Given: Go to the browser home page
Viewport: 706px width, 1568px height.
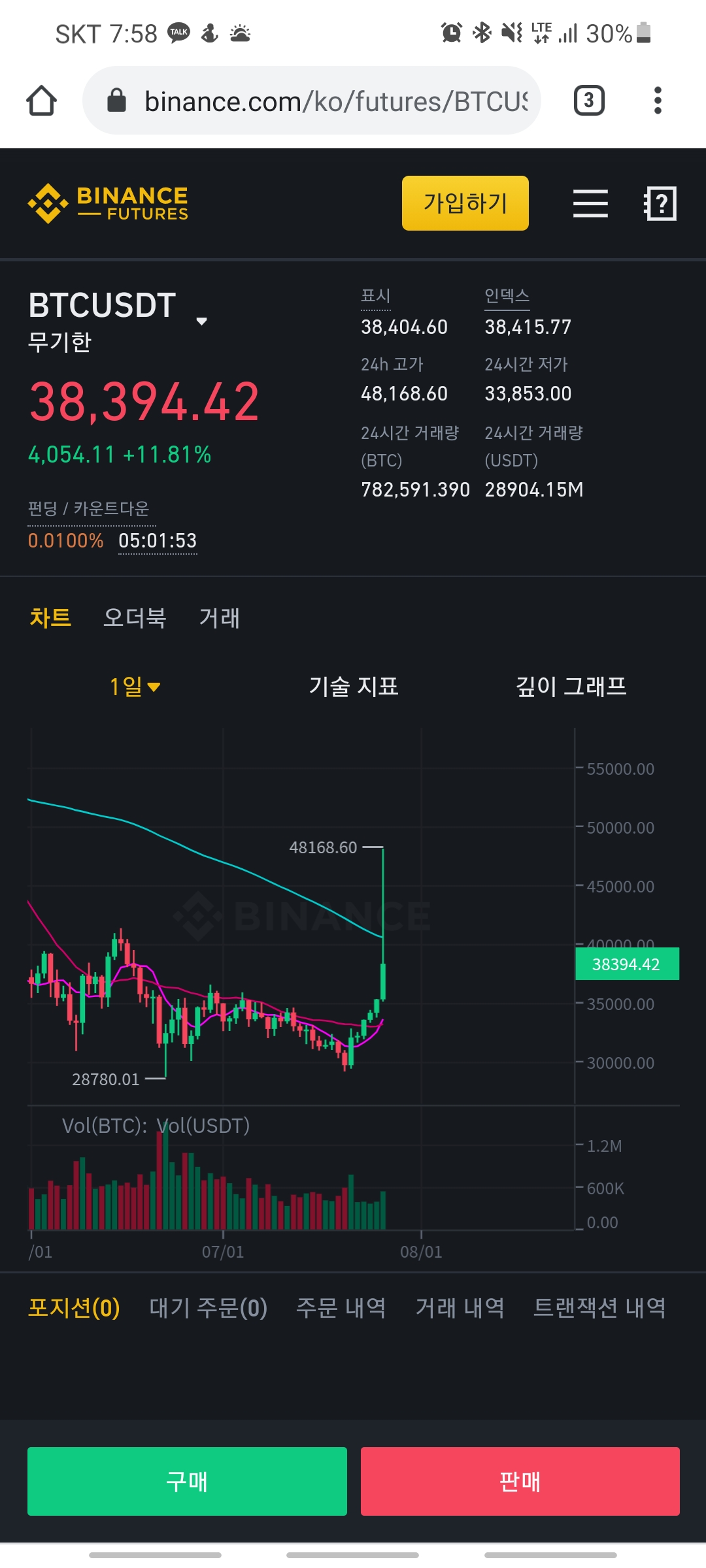Looking at the screenshot, I should coord(41,101).
